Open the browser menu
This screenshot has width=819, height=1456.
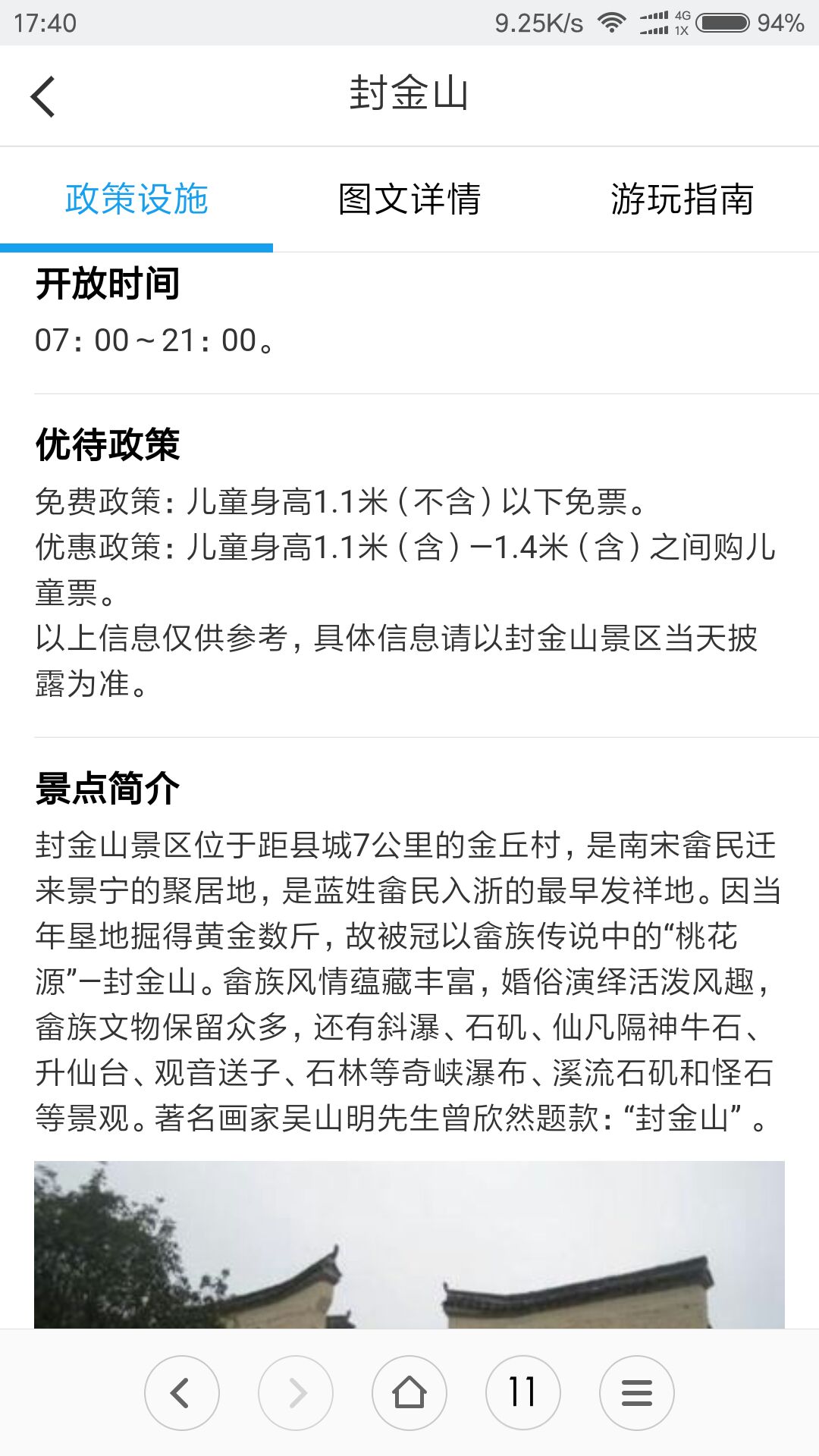tap(637, 1392)
